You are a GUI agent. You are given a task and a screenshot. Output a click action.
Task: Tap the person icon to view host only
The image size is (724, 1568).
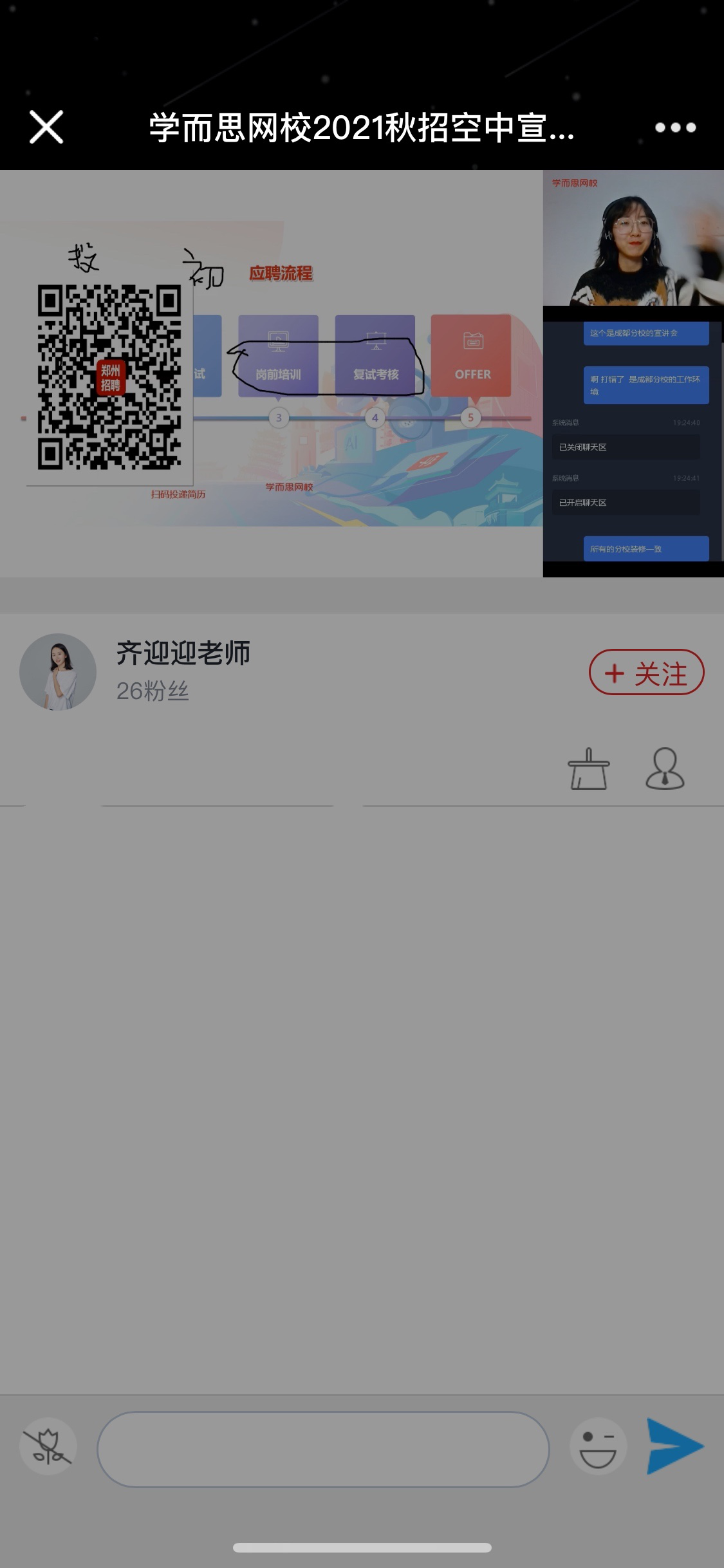click(665, 769)
